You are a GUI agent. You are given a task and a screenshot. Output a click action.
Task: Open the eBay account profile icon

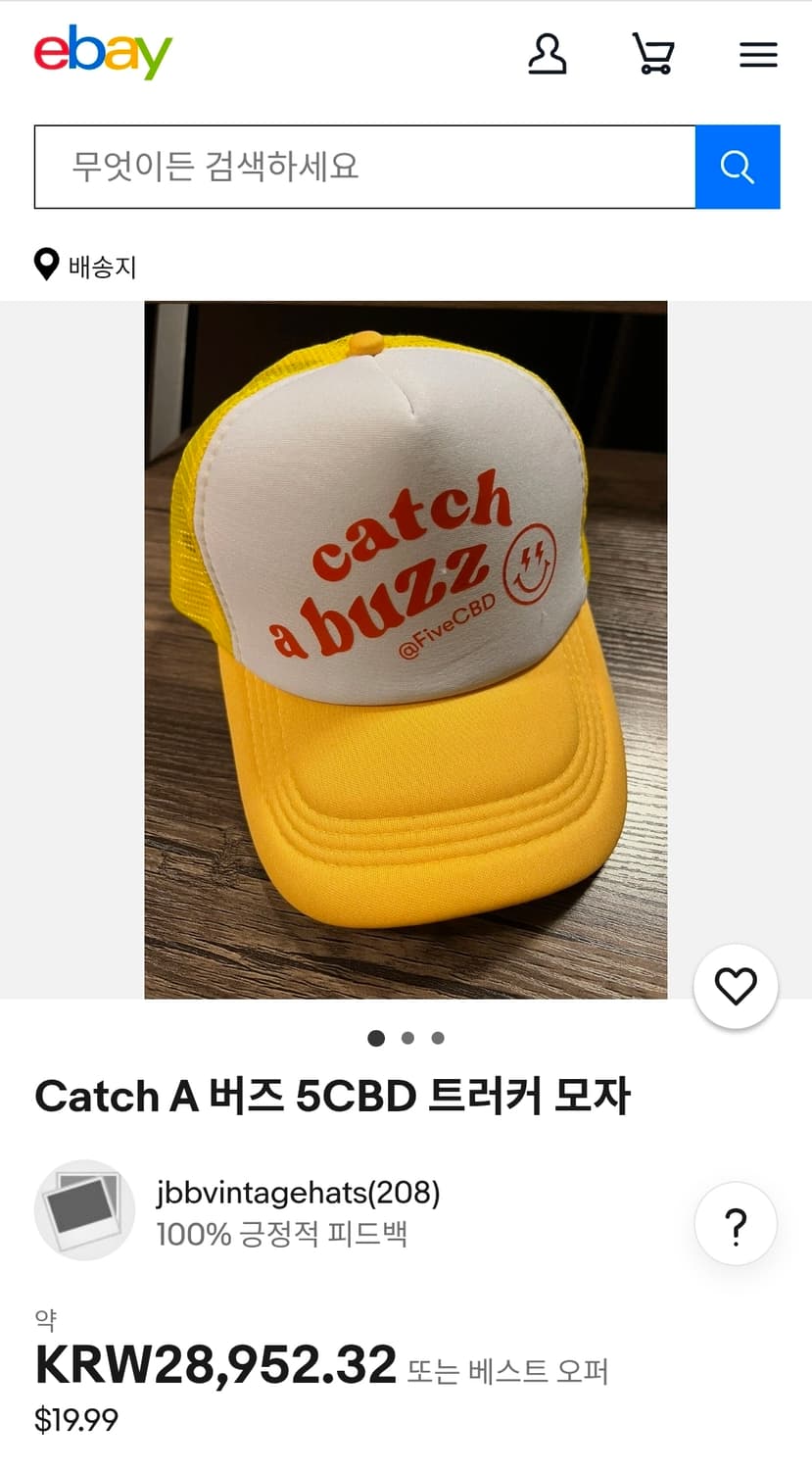point(549,56)
